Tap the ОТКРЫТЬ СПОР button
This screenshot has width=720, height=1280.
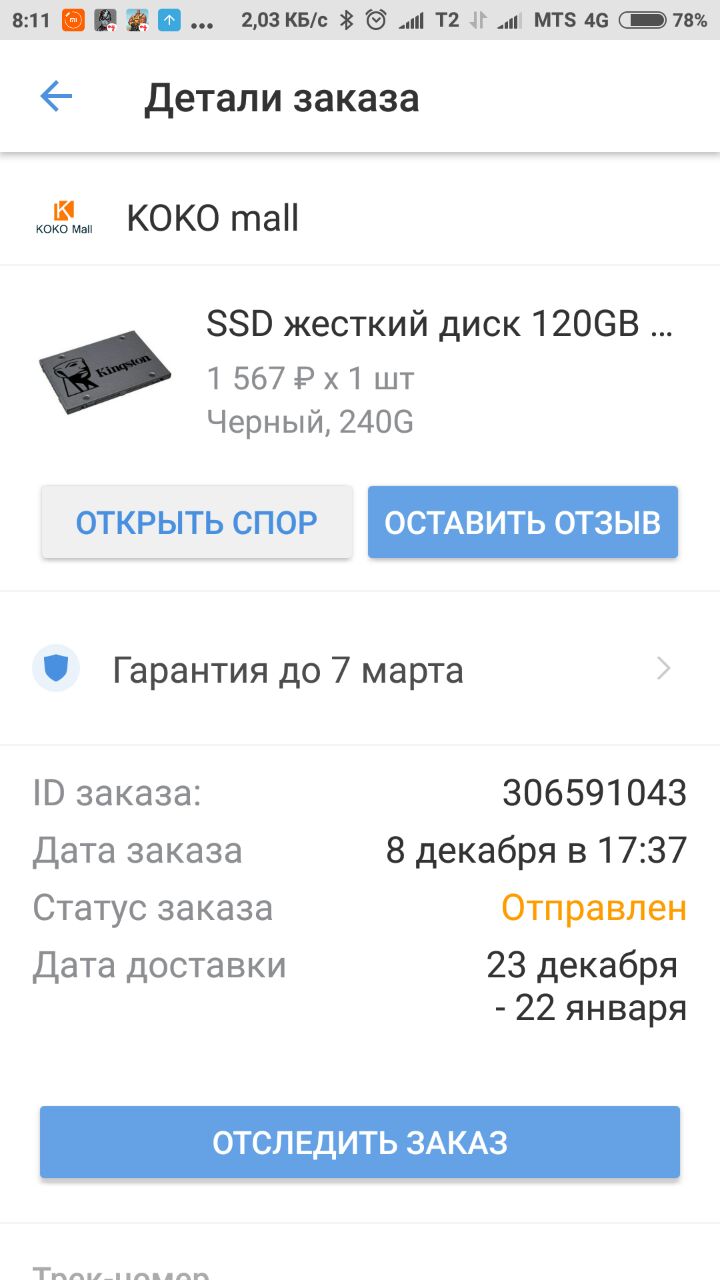click(x=197, y=522)
